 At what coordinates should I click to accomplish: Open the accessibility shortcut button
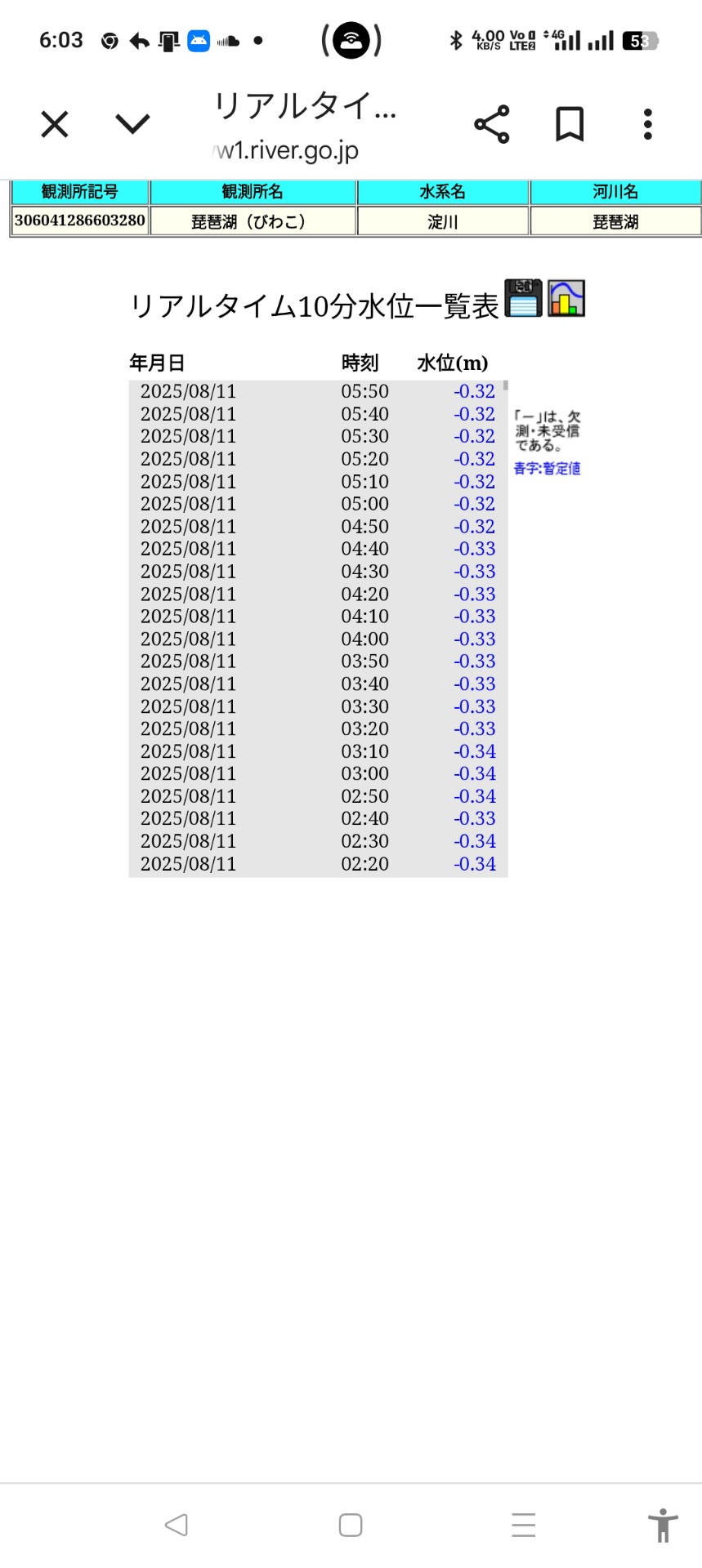pyautogui.click(x=663, y=1525)
